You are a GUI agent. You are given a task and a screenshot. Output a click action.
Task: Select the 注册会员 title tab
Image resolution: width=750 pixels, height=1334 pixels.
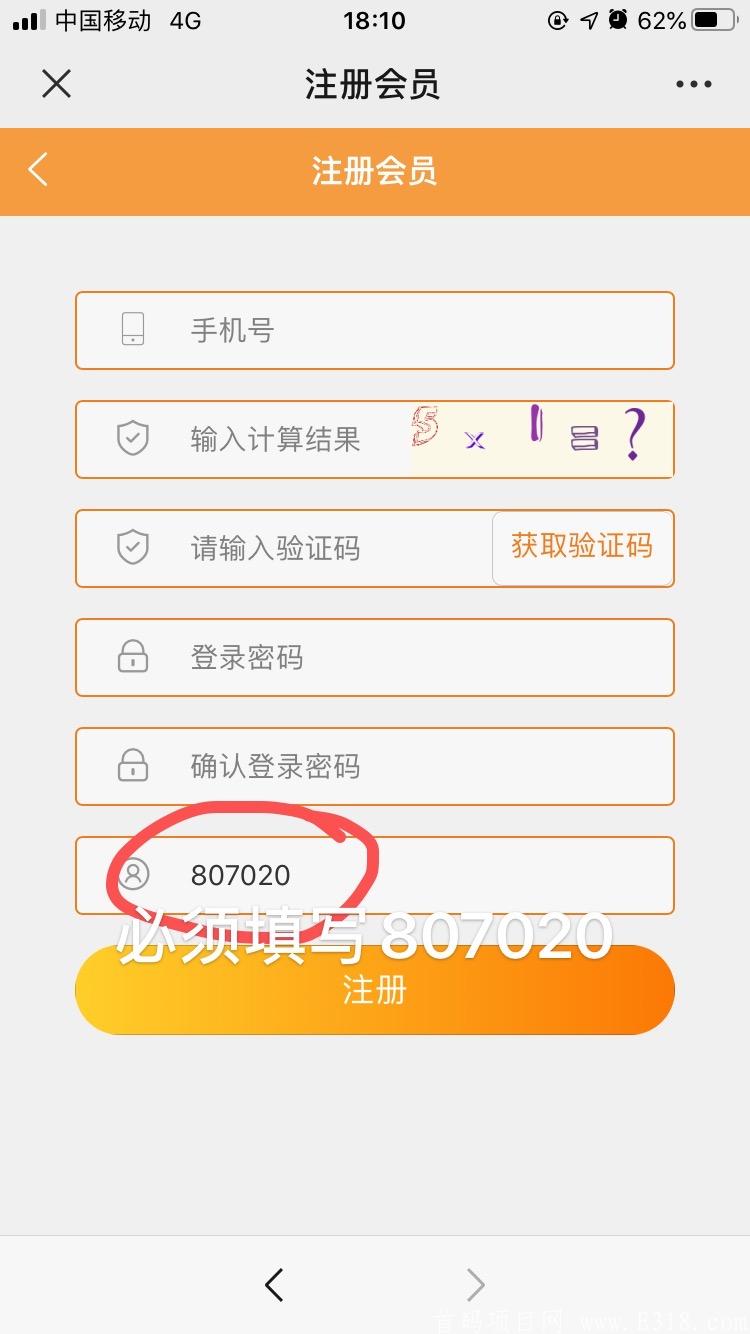(373, 84)
